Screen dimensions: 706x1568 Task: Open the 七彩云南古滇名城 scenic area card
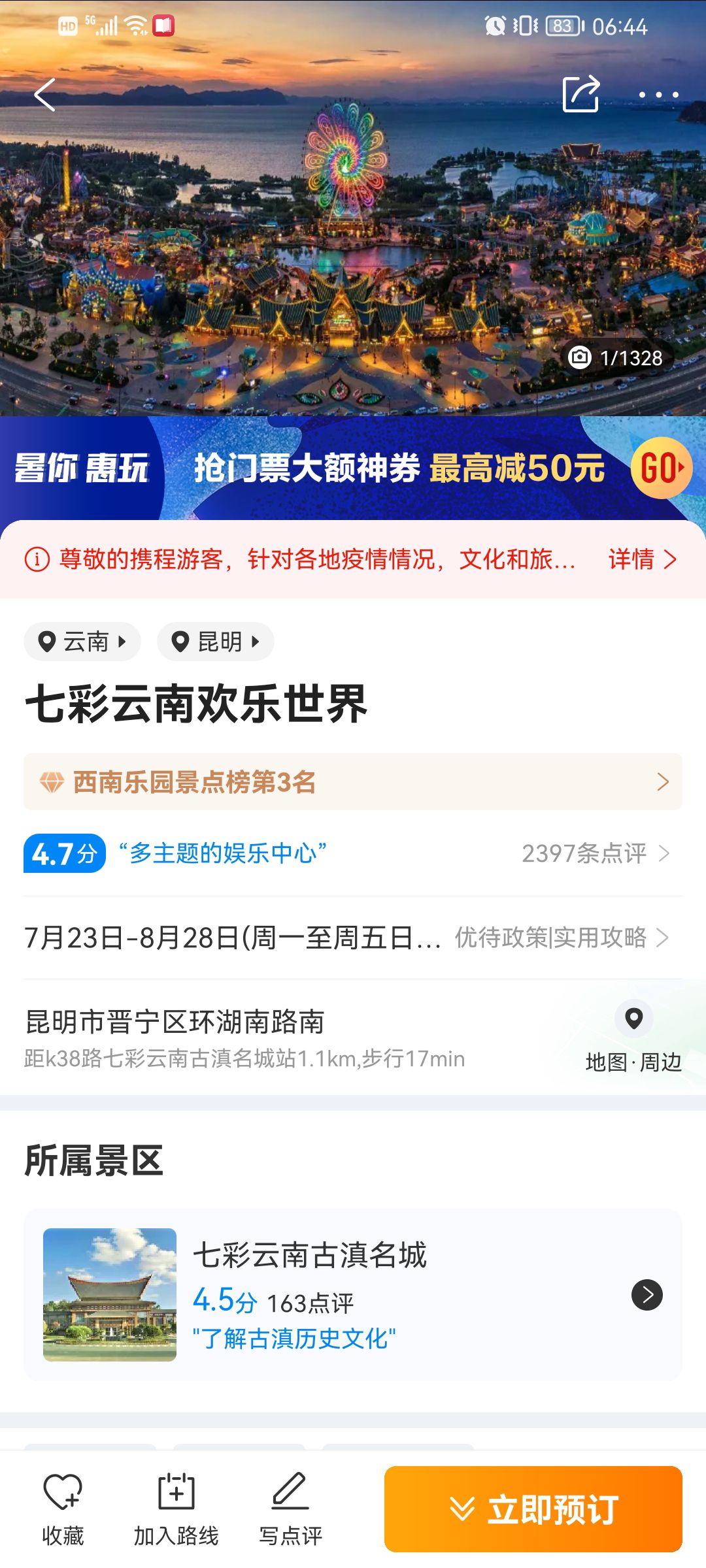(353, 1295)
